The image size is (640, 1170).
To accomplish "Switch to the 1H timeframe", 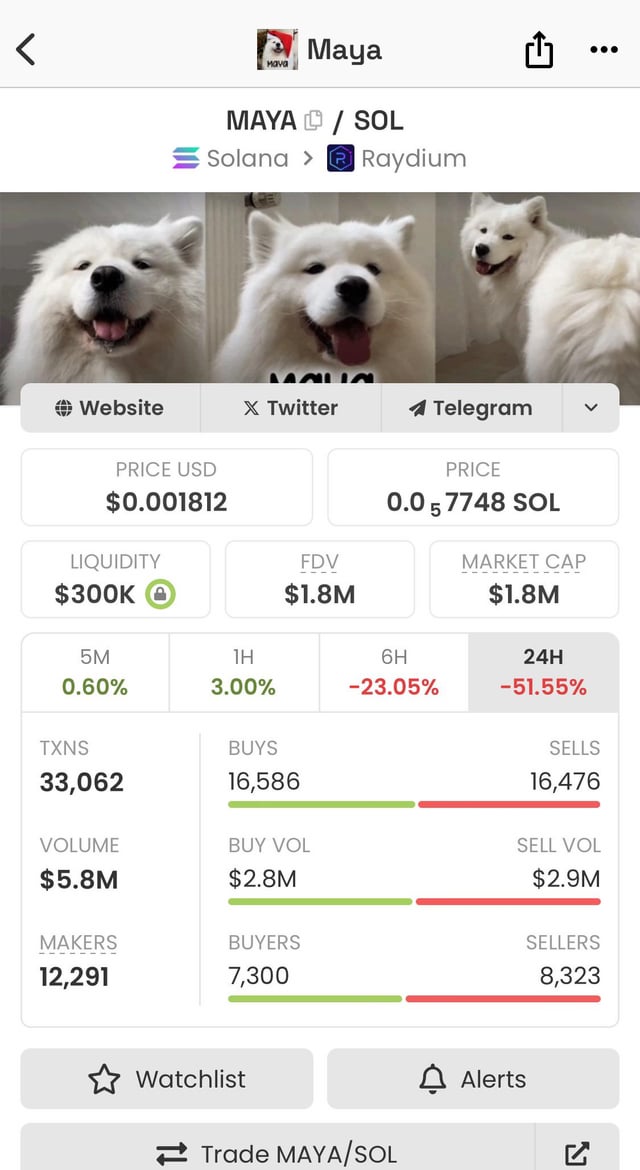I will (x=243, y=672).
